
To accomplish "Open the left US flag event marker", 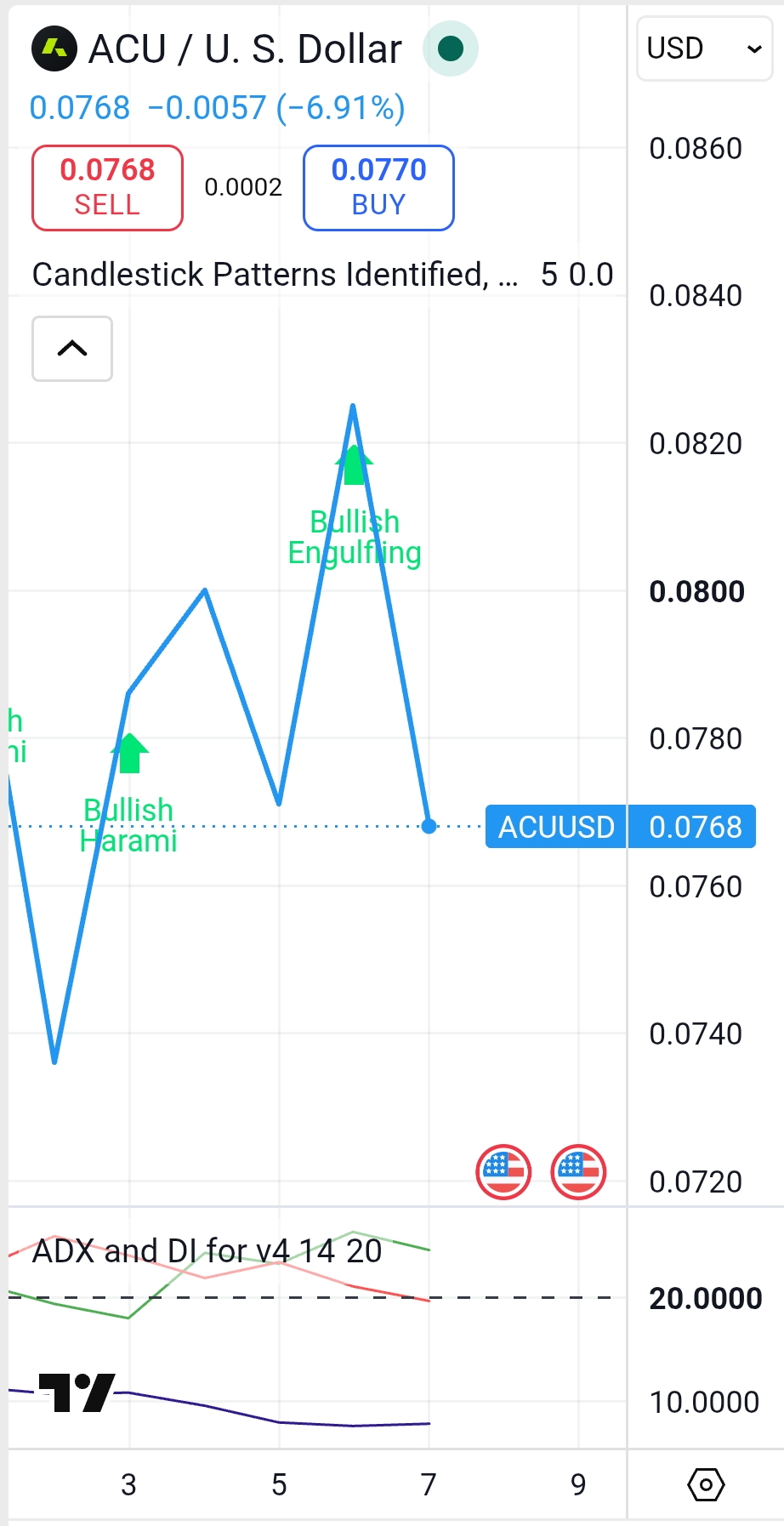I will 503,1171.
